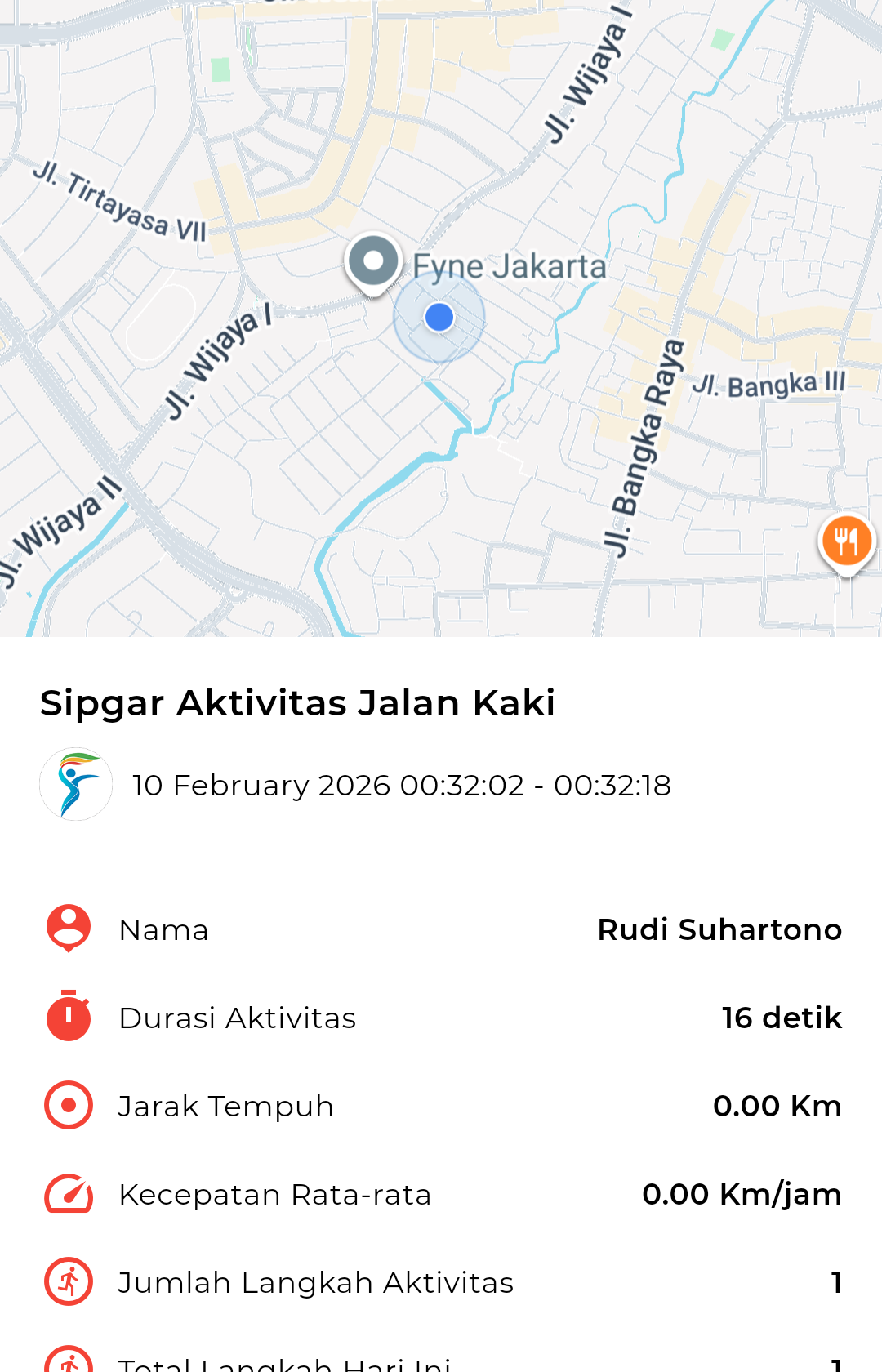Screen dimensions: 882x1372
Task: Open the orange restaurant marker on map
Action: coord(847,541)
